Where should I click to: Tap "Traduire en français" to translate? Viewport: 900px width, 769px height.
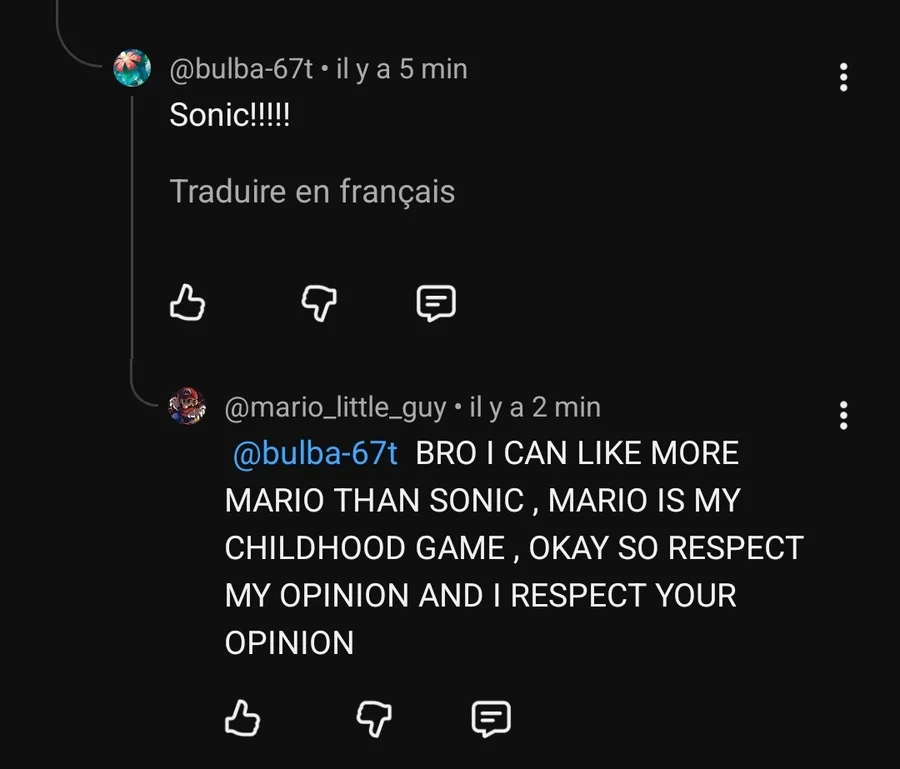click(312, 191)
